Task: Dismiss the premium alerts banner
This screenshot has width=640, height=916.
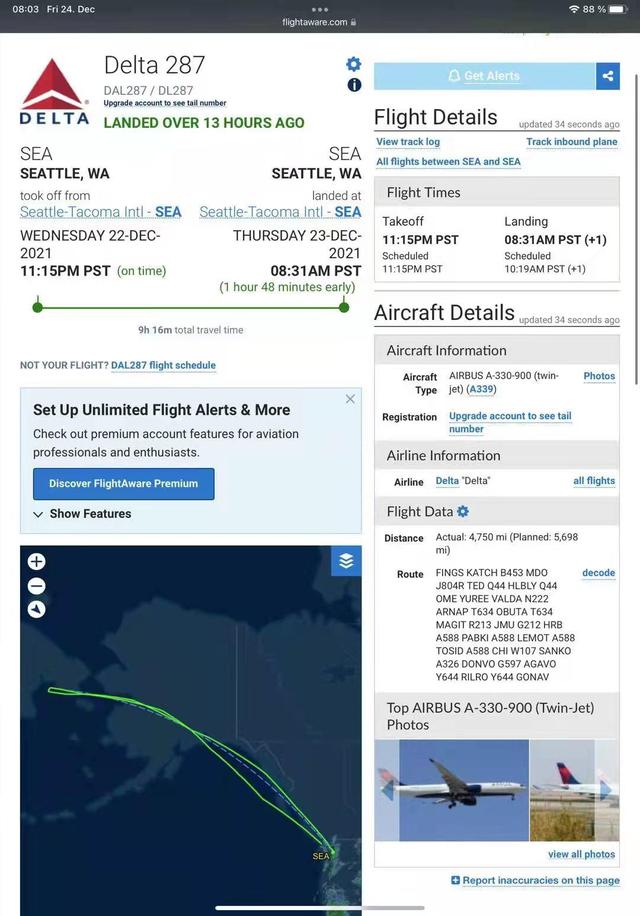Action: point(350,399)
